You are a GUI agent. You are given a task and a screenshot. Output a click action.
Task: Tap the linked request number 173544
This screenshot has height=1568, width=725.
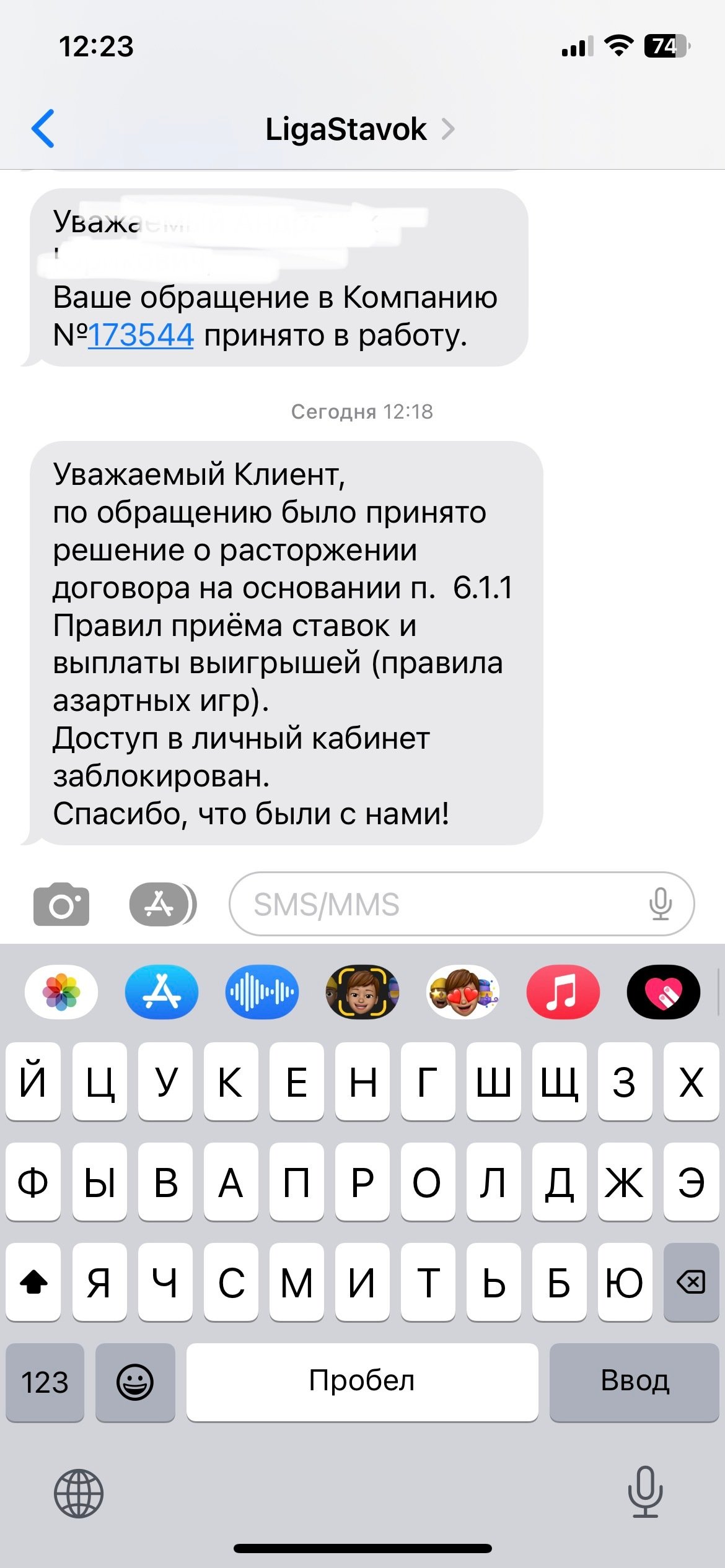(141, 335)
